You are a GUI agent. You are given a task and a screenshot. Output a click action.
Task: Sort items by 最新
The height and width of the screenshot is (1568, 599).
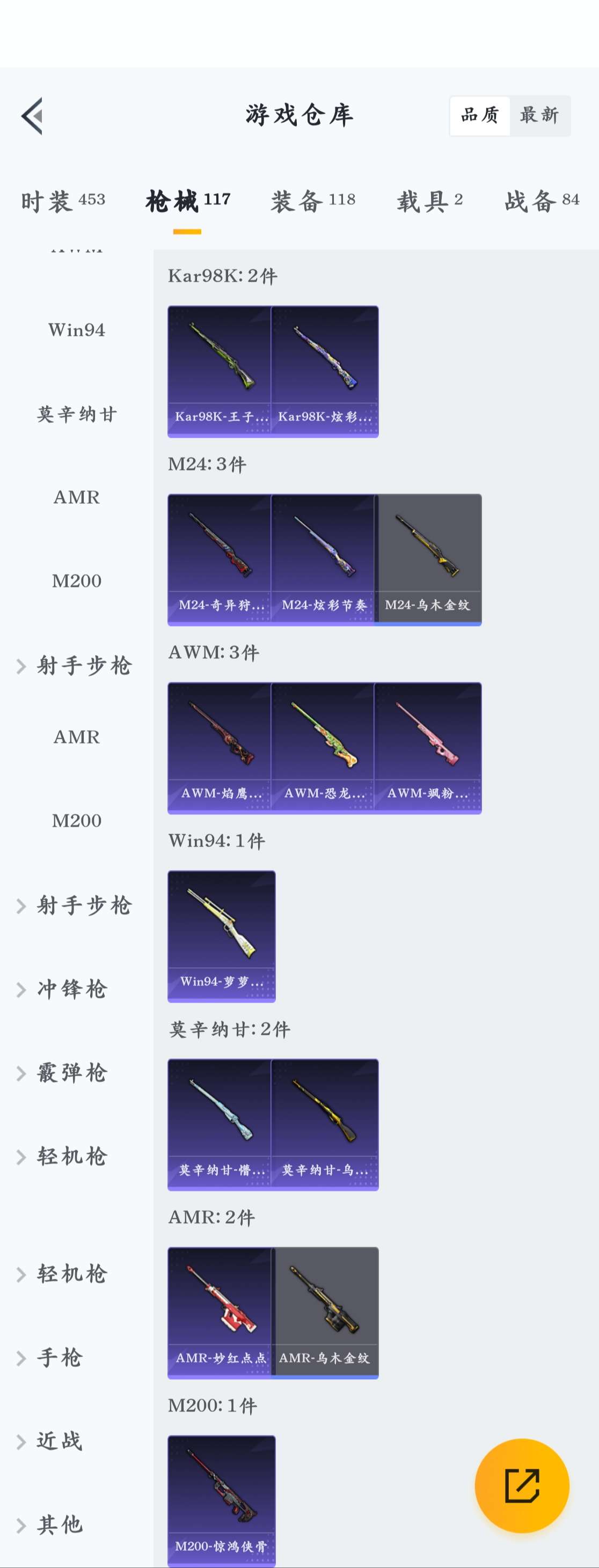tap(539, 115)
